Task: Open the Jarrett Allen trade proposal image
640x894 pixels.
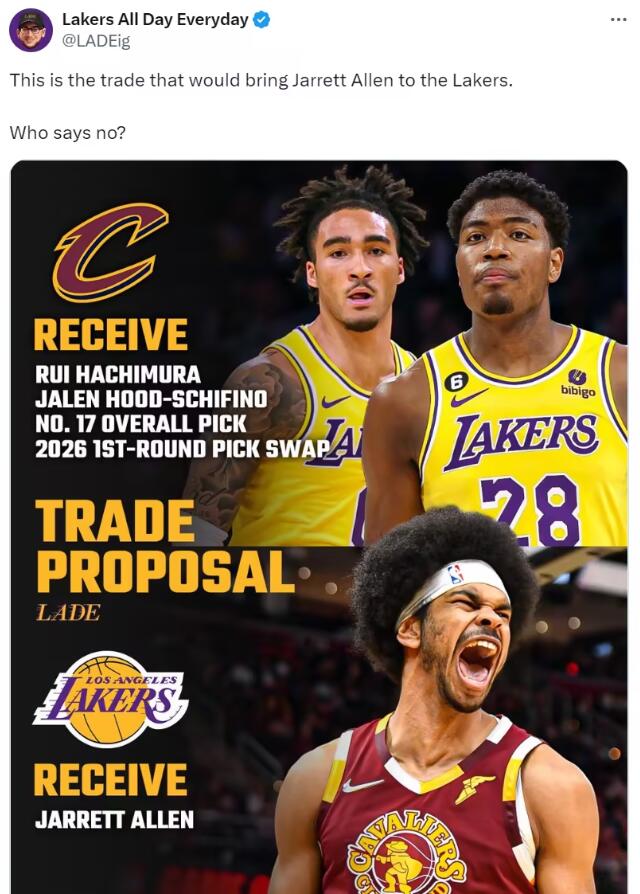Action: (319, 526)
